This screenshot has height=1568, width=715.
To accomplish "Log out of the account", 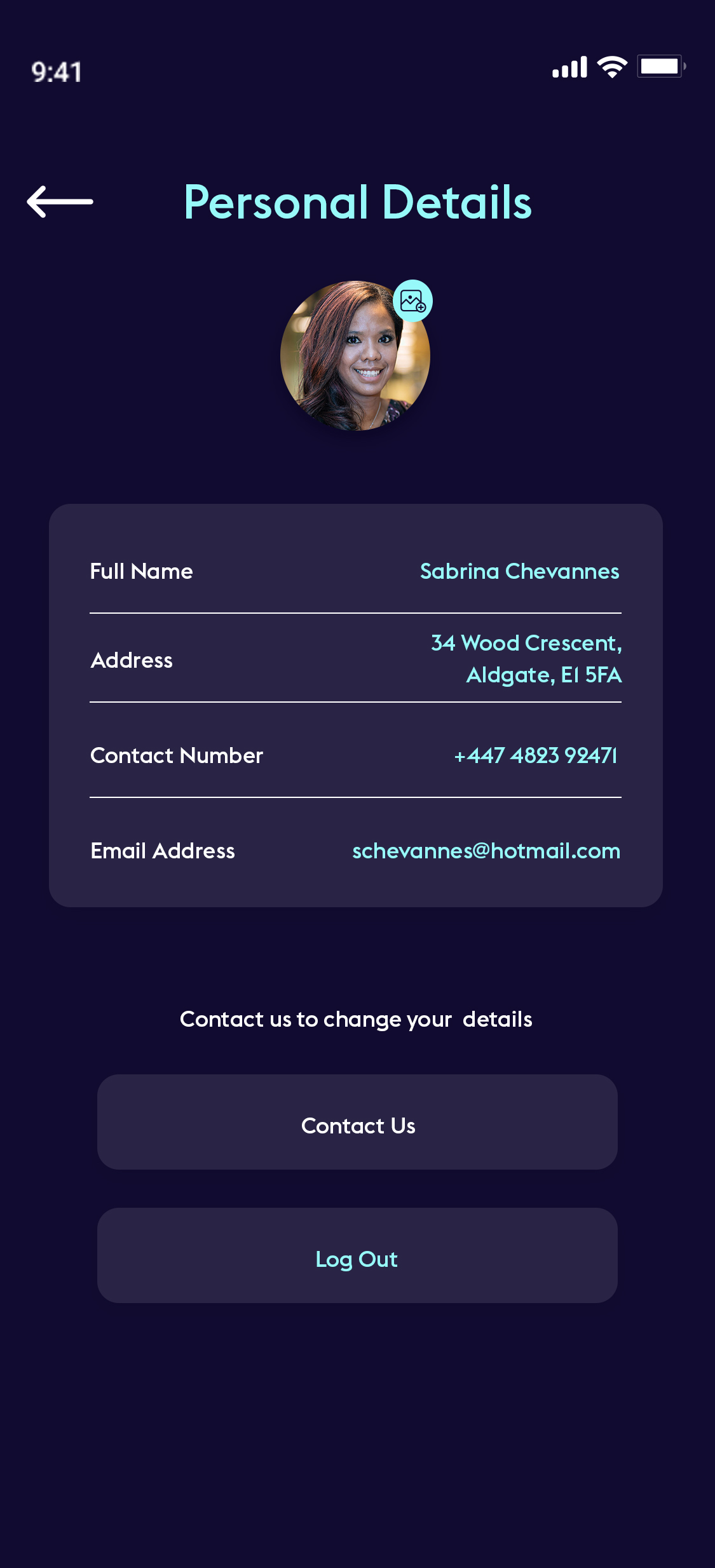I will coord(357,1255).
